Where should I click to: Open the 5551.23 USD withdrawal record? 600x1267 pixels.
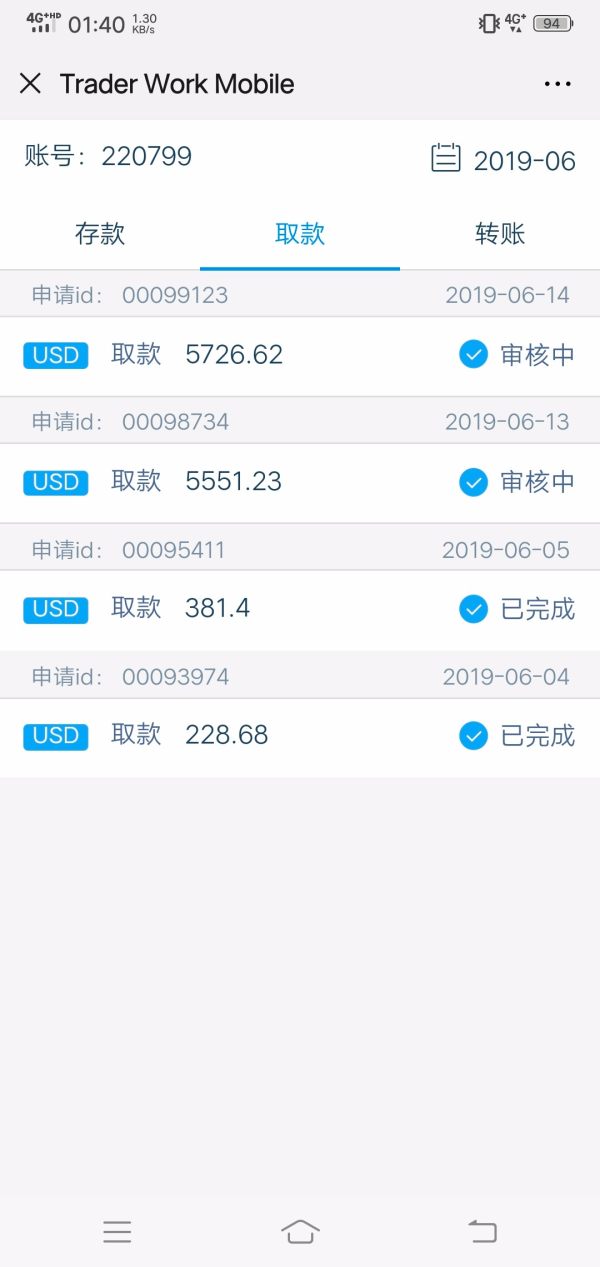coord(300,482)
